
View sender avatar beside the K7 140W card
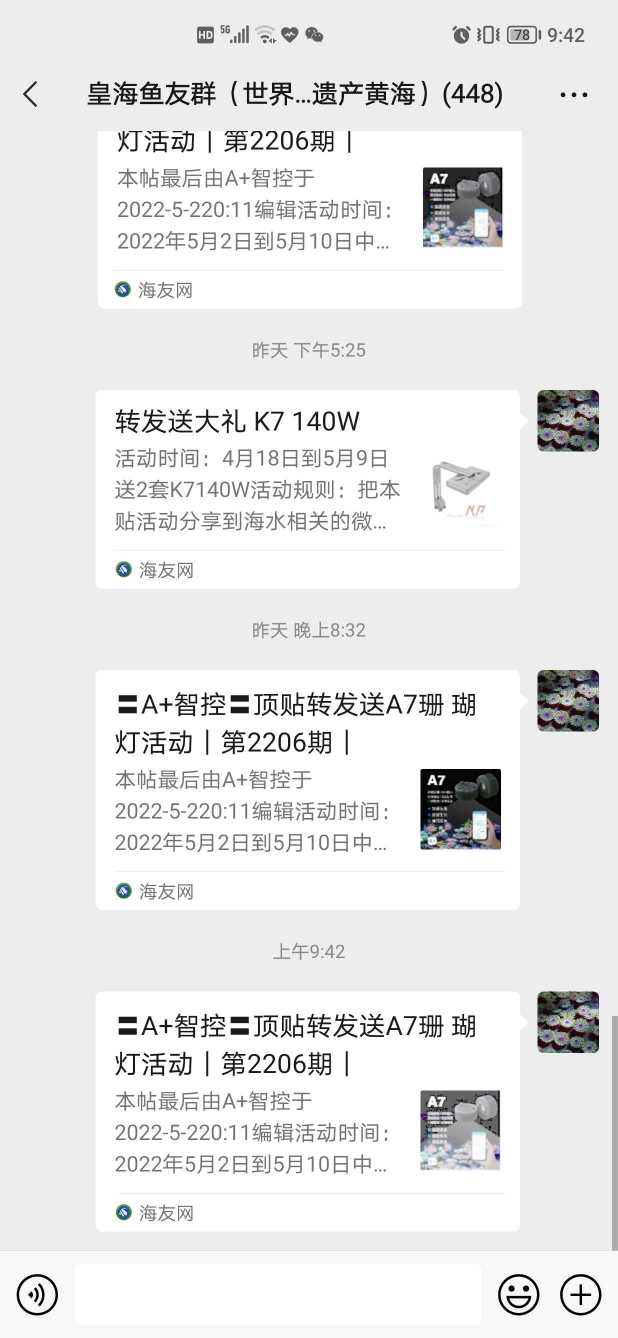coord(568,421)
